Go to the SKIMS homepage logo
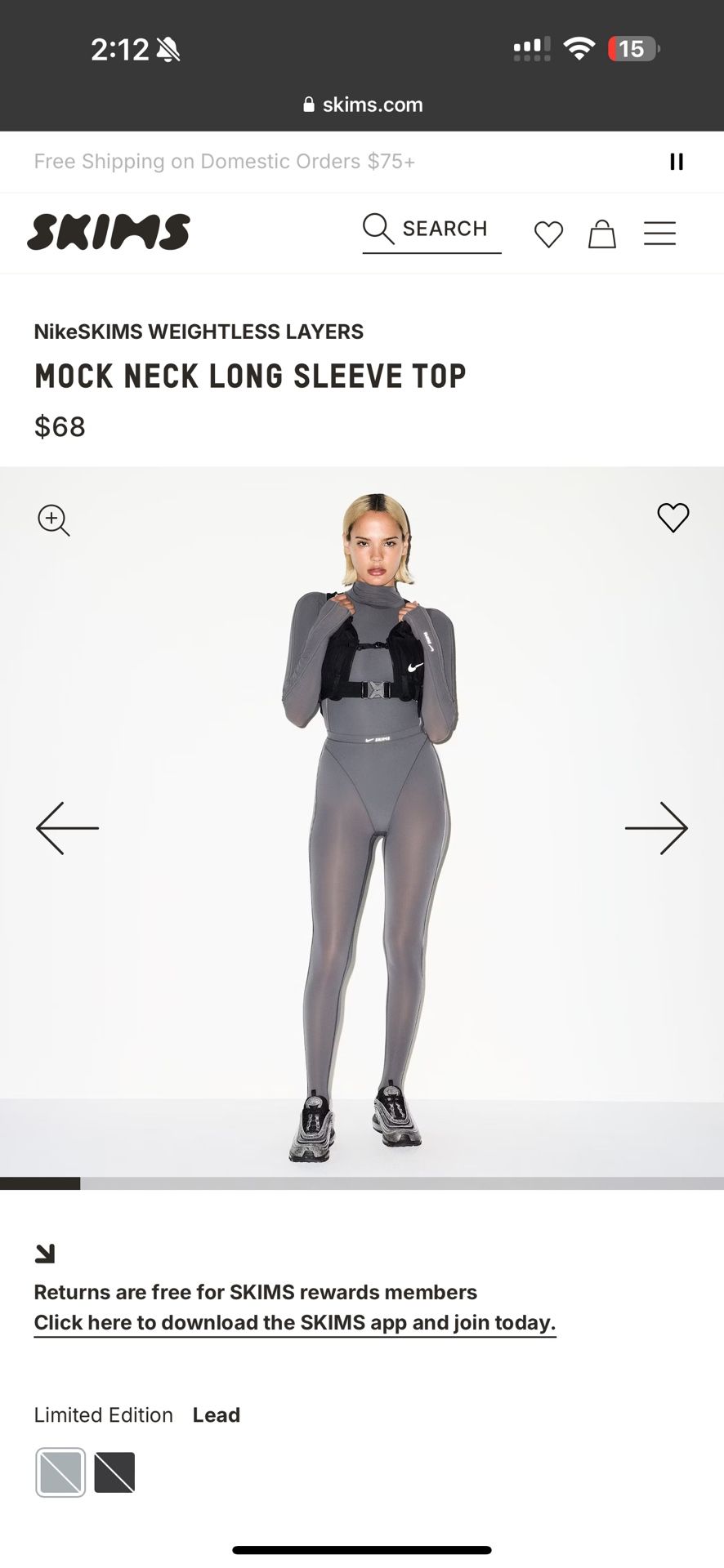The image size is (724, 1568). click(109, 232)
